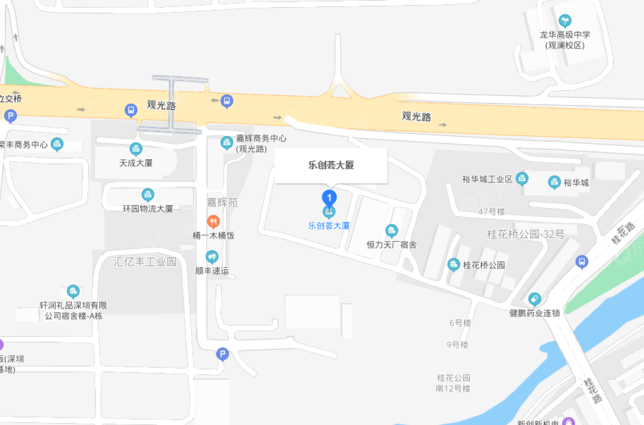Tap the 荣丰商务中心 building marker

pos(57,145)
